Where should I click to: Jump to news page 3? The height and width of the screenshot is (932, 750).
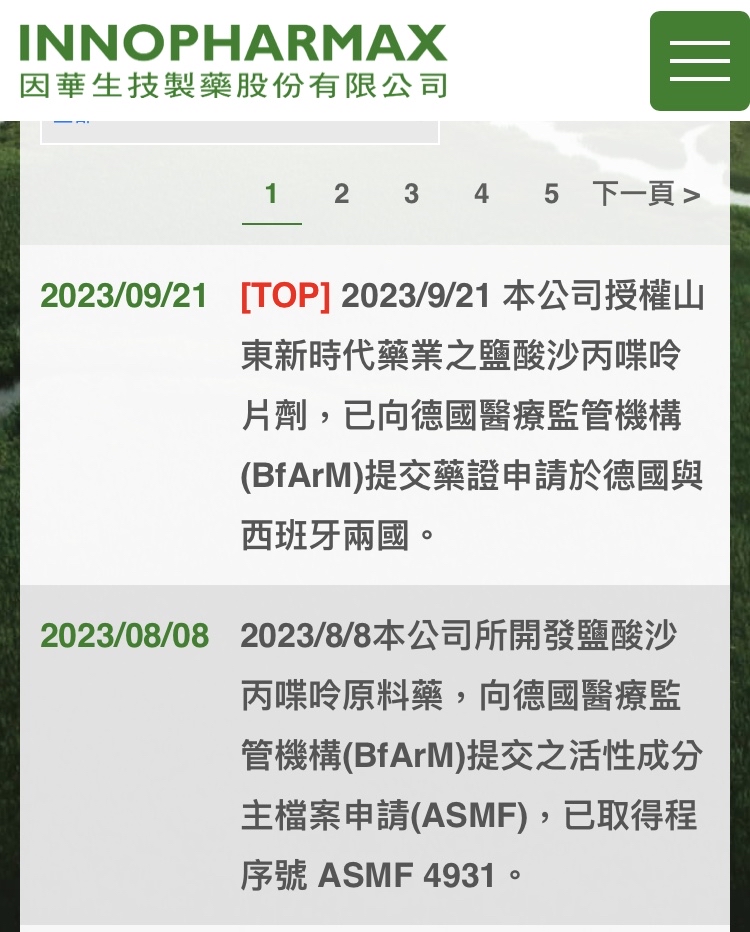point(411,194)
